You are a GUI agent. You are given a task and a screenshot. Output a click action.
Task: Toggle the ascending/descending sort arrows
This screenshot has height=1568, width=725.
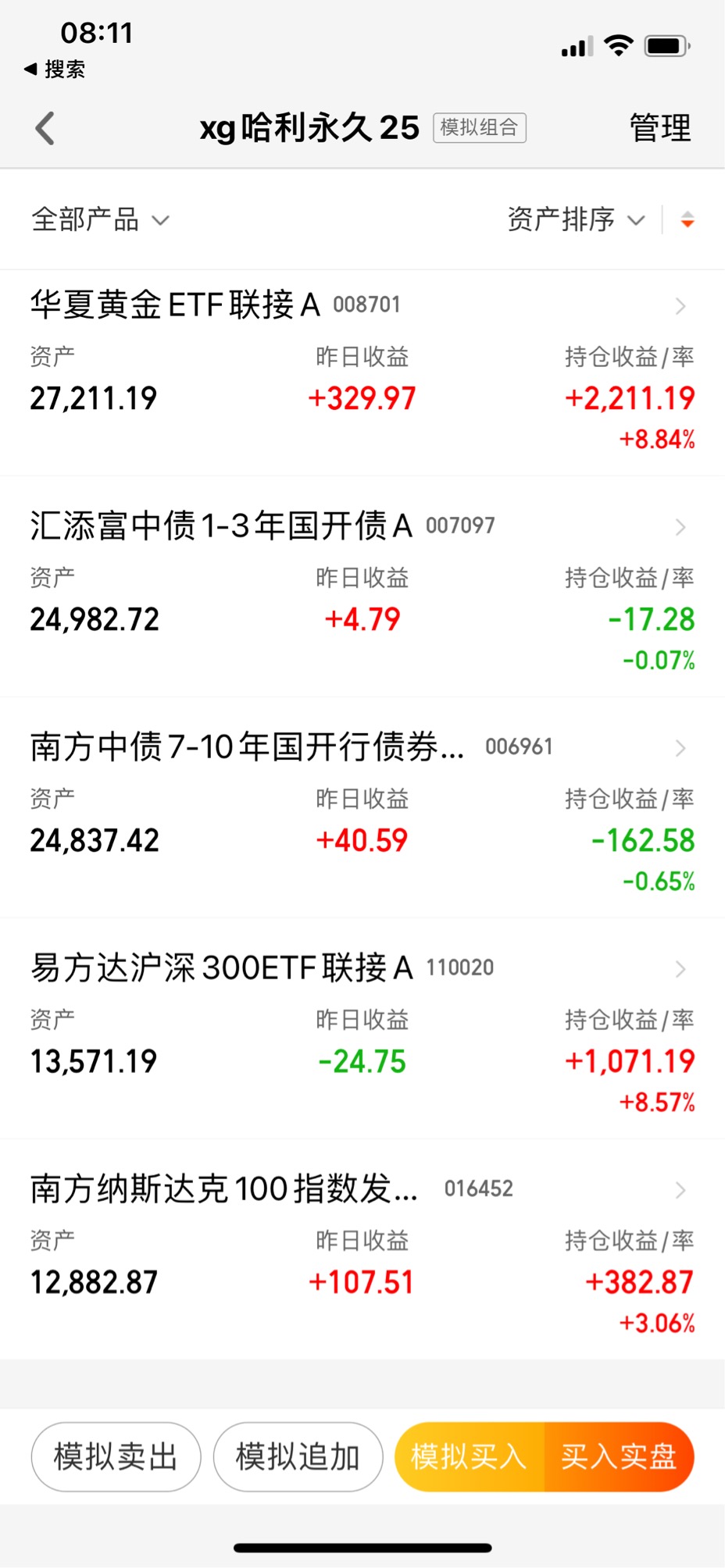coord(687,220)
